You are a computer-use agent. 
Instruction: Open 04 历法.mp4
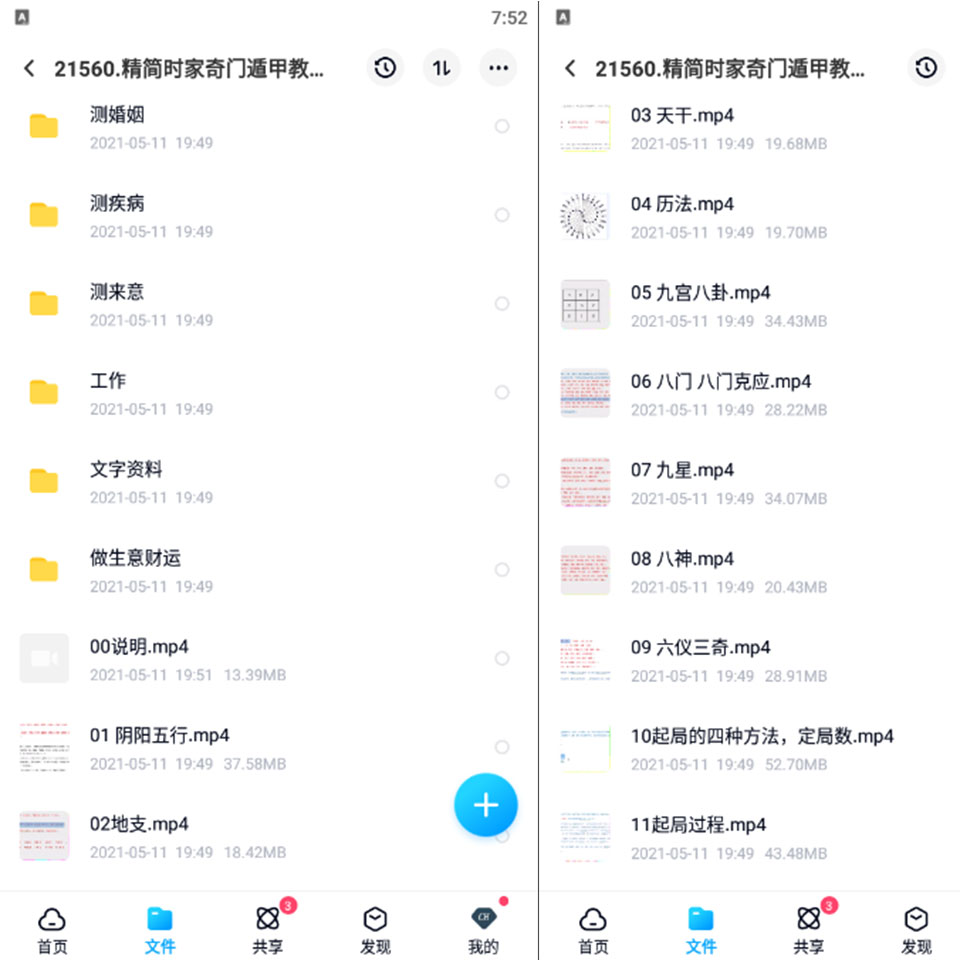[682, 214]
